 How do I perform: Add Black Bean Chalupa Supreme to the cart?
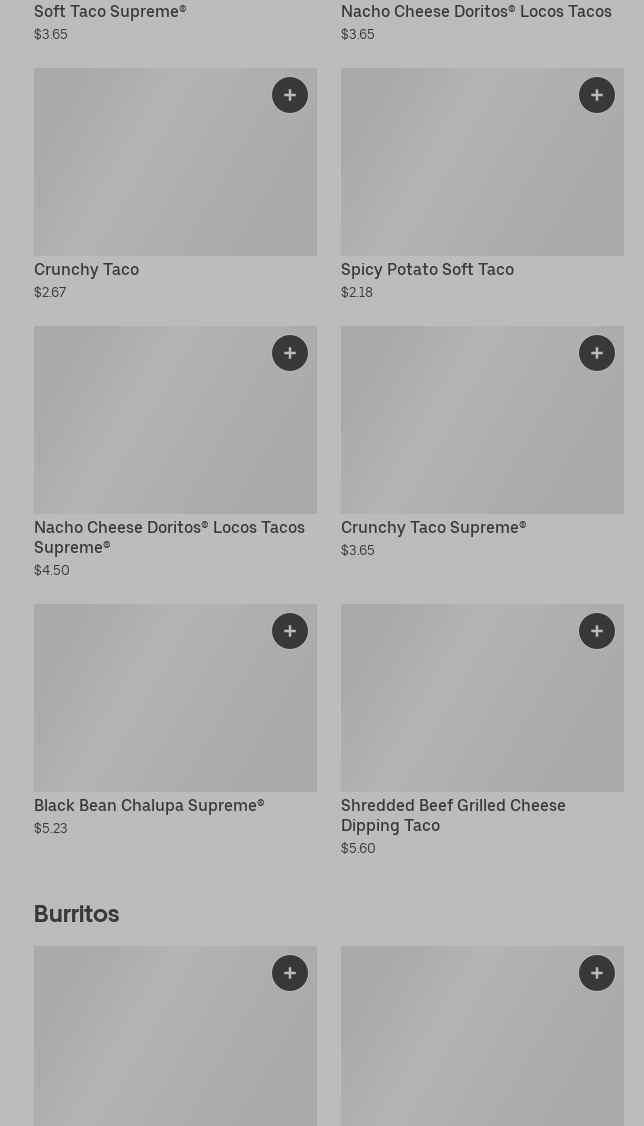(290, 631)
